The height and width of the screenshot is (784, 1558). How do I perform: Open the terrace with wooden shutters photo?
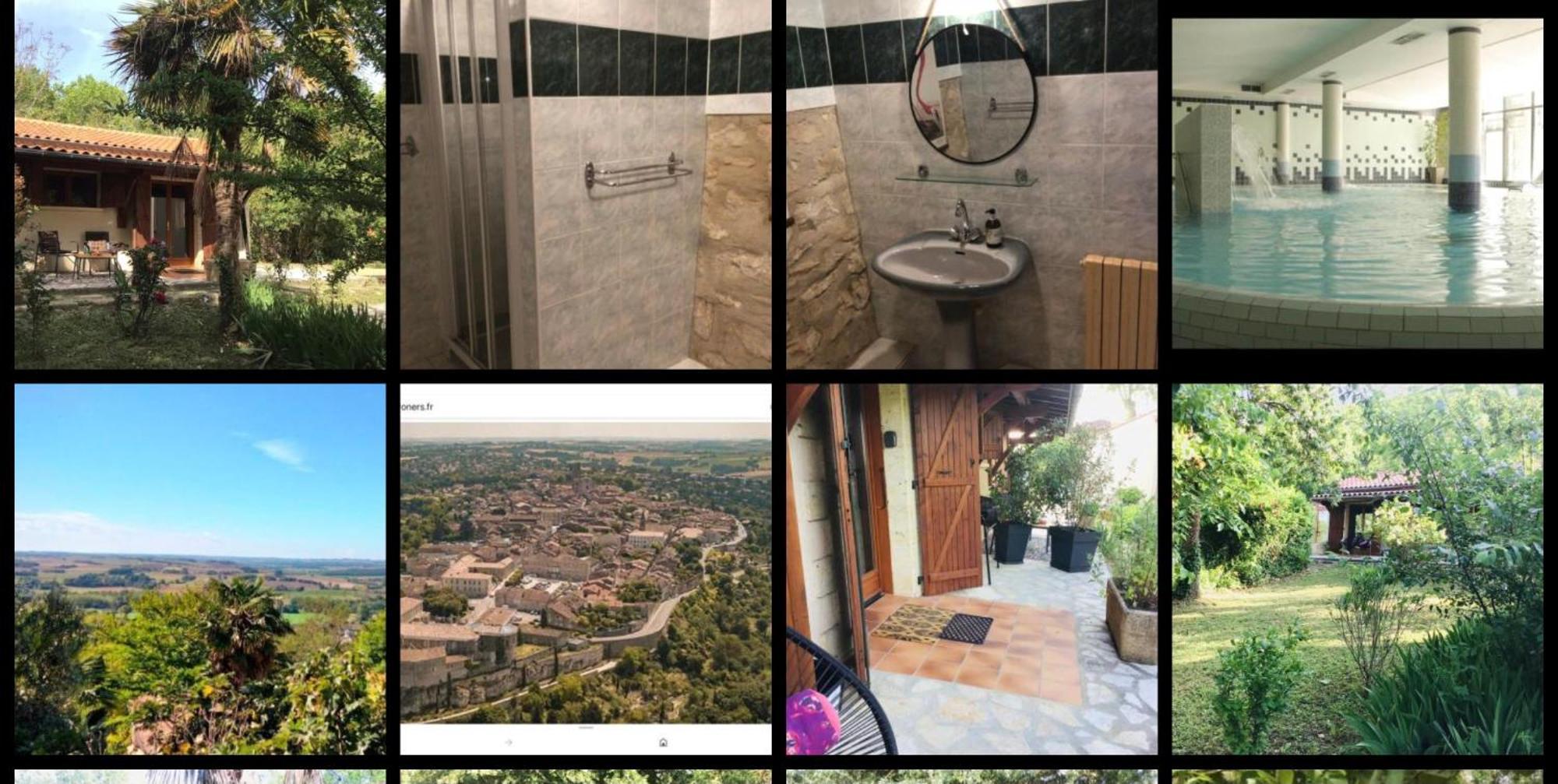click(971, 568)
